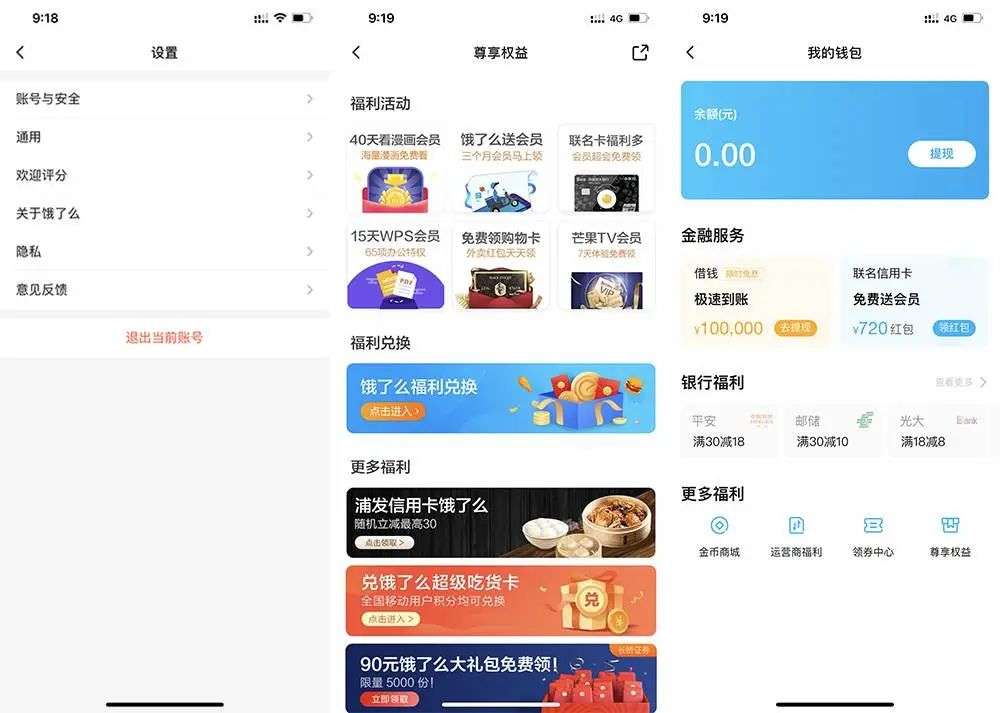
Task: Share the 尊享权益 page
Action: (x=640, y=52)
